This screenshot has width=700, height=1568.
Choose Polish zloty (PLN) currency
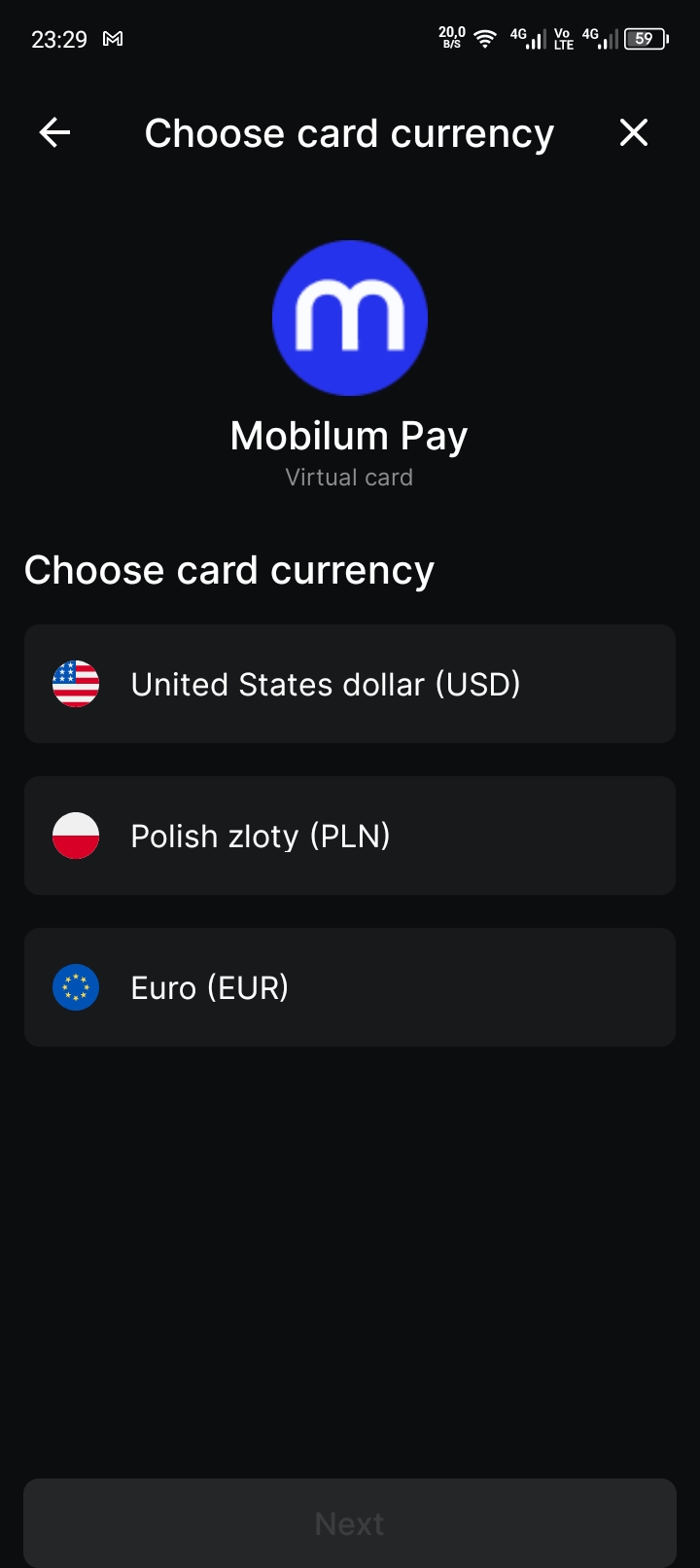click(x=350, y=836)
